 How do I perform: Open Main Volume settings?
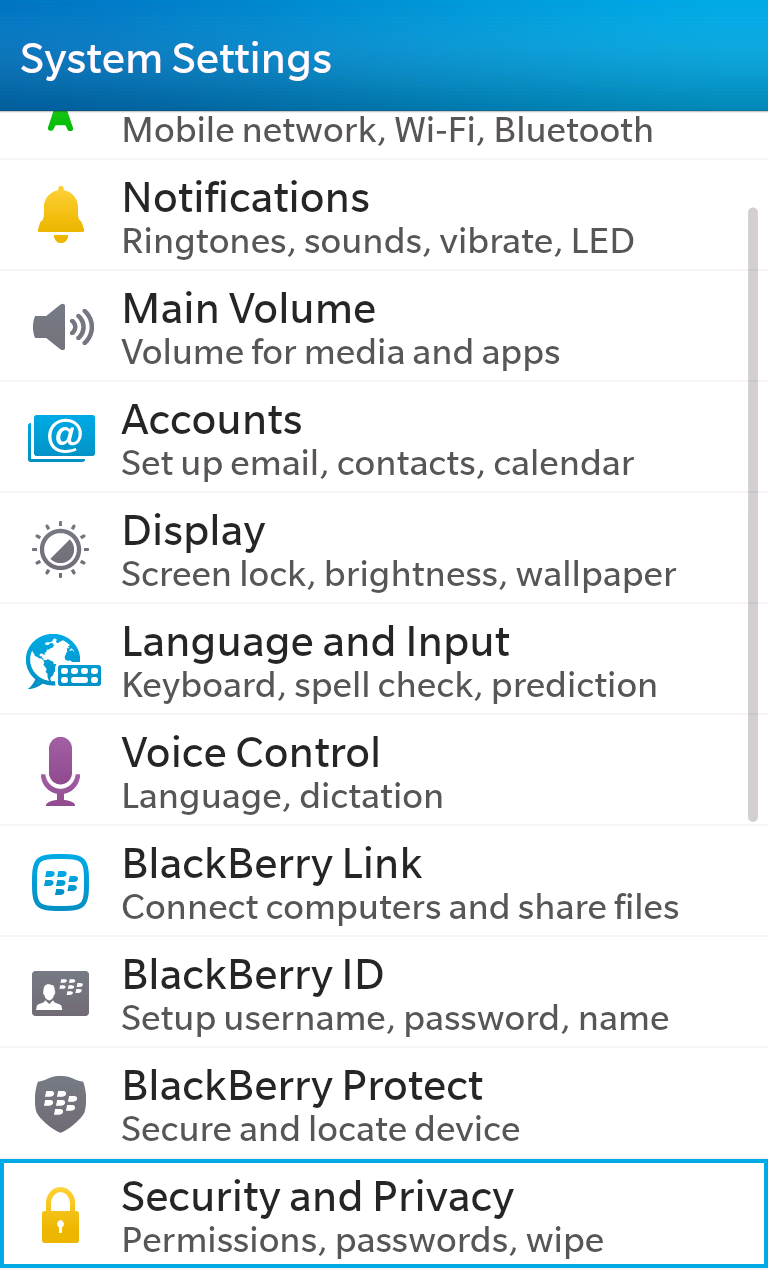tap(384, 326)
